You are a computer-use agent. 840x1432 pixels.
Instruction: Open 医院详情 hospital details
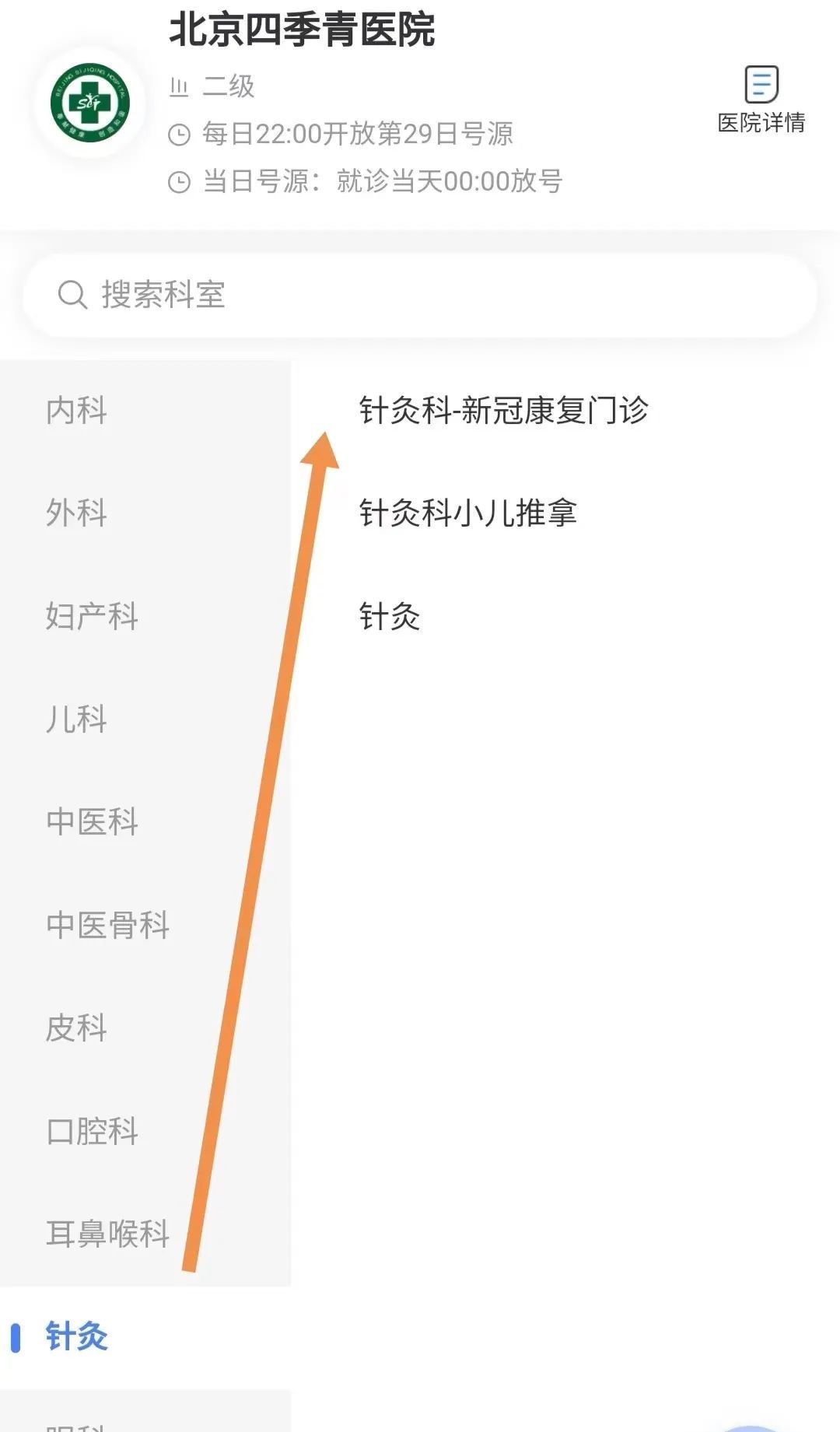pyautogui.click(x=761, y=100)
